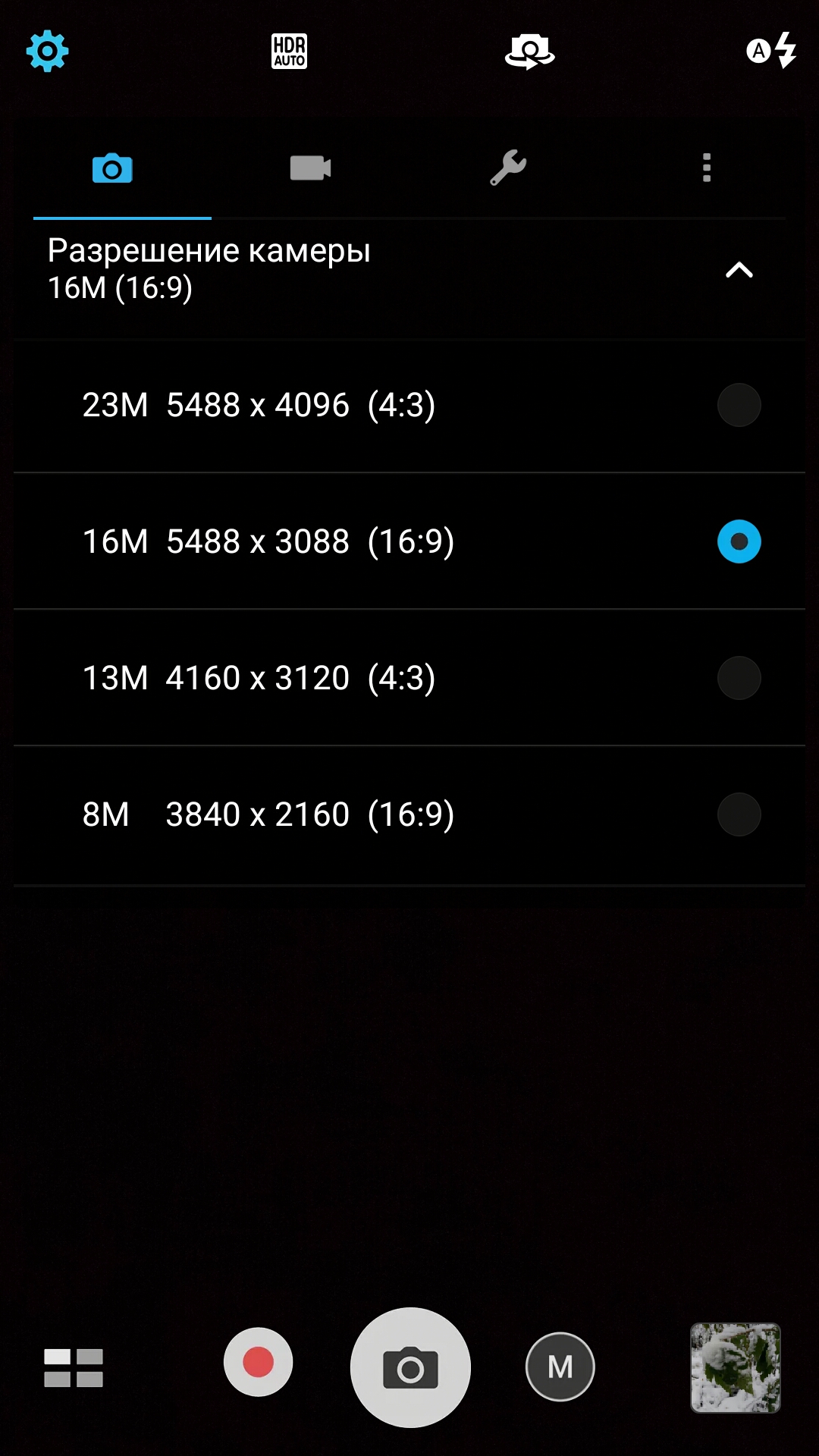The height and width of the screenshot is (1456, 819).
Task: Open the wrench general settings tab
Action: (x=508, y=168)
